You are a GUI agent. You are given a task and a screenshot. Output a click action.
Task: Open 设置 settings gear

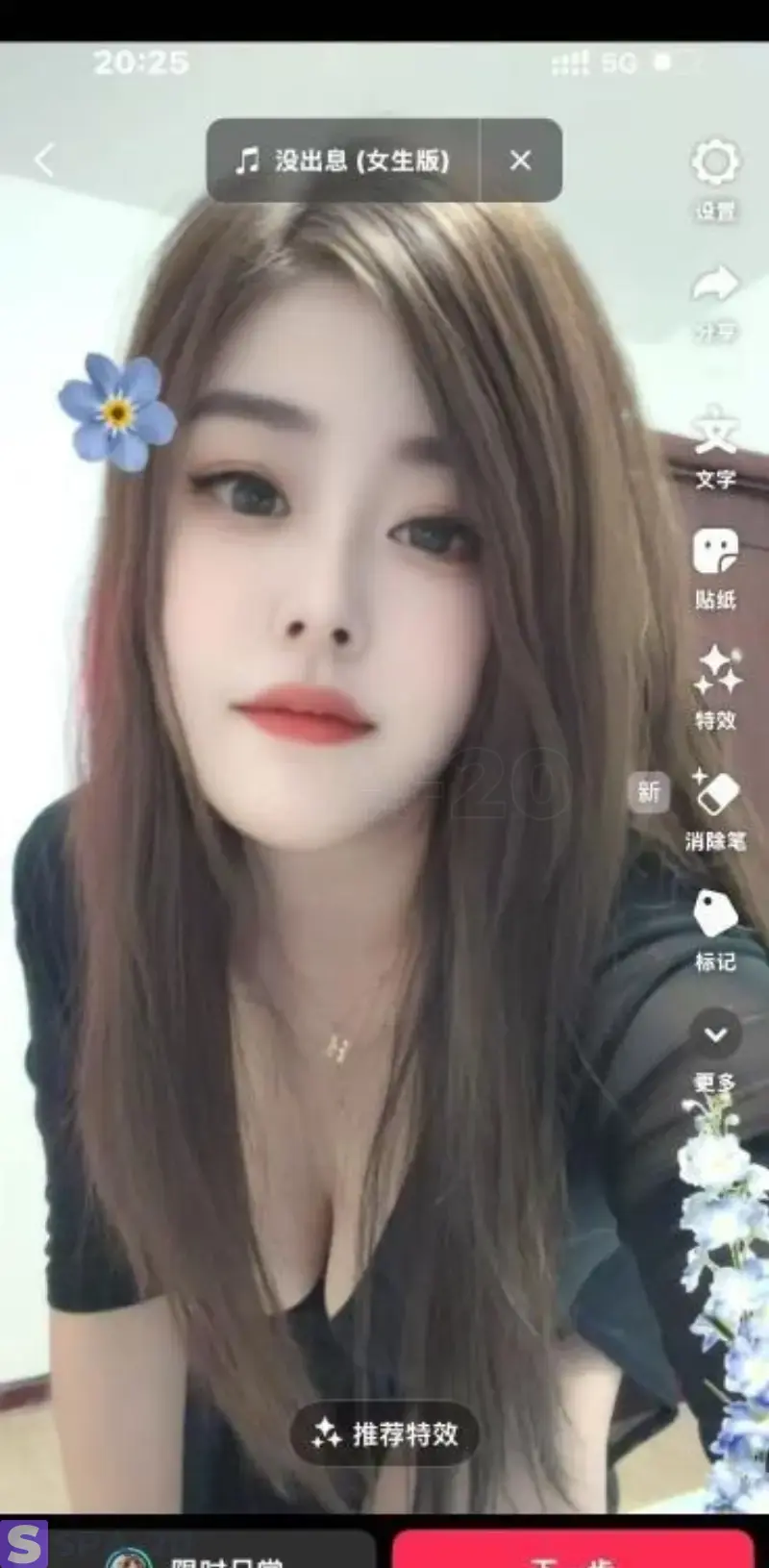(x=715, y=163)
